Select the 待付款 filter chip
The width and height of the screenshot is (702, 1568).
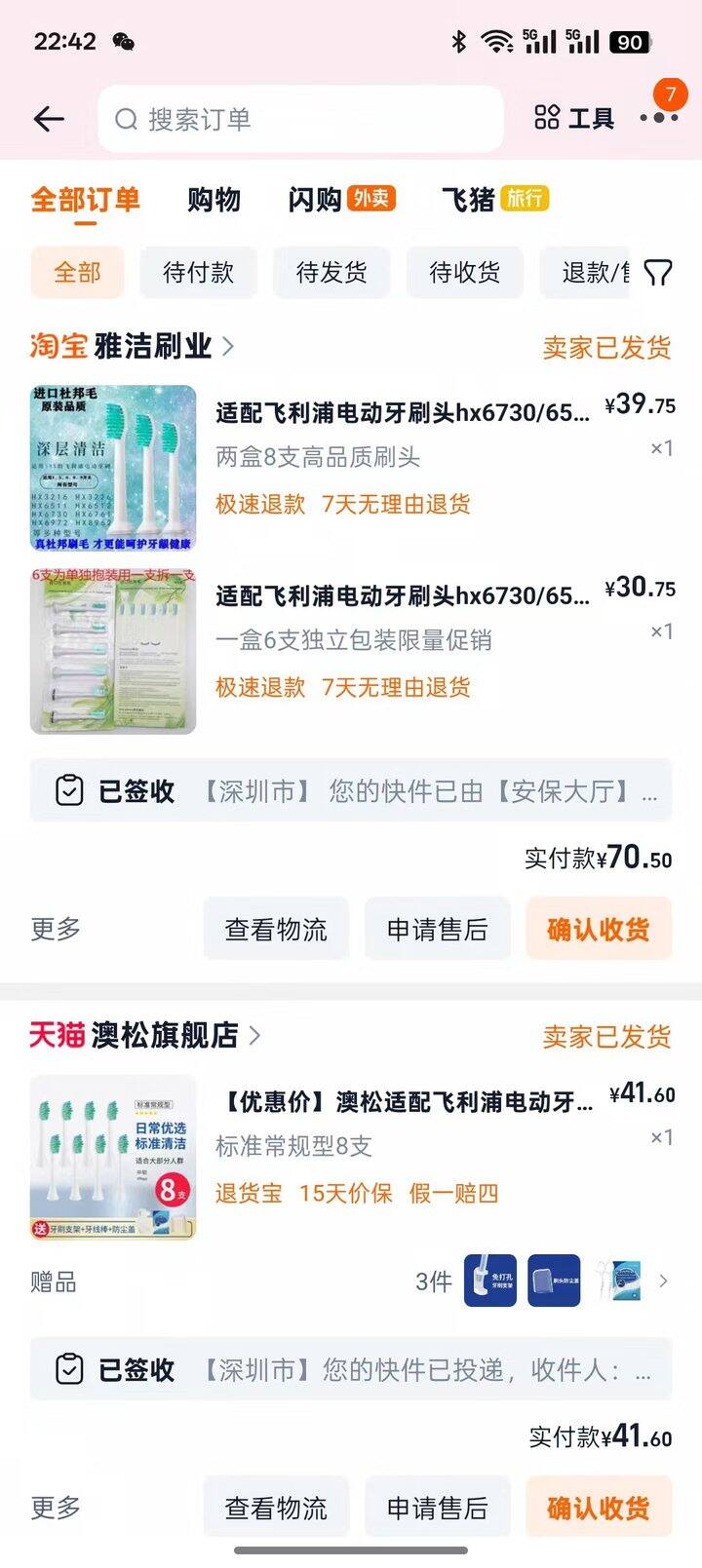point(199,273)
